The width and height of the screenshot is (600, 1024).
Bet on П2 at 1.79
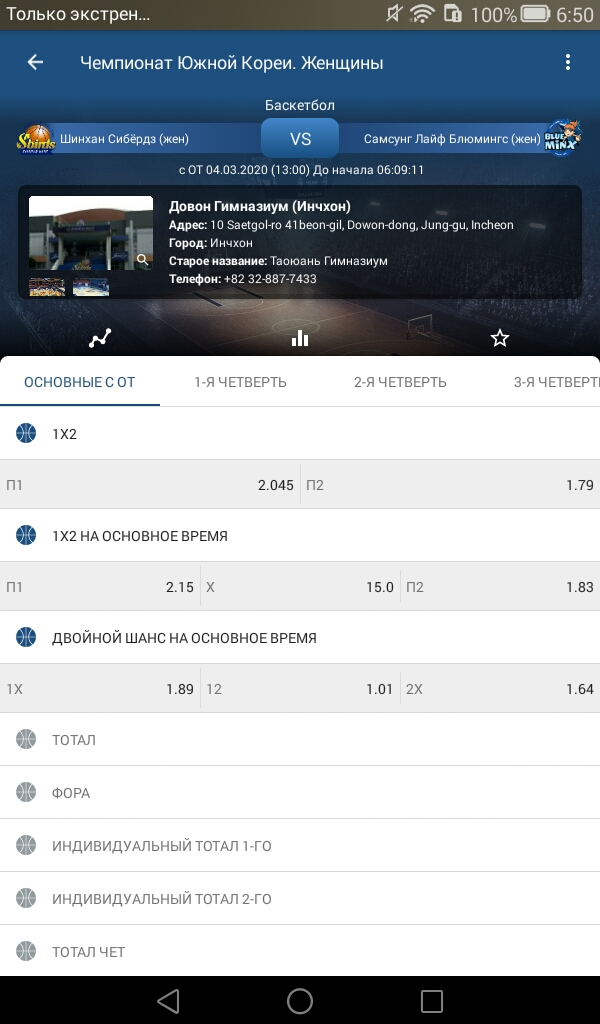(450, 485)
